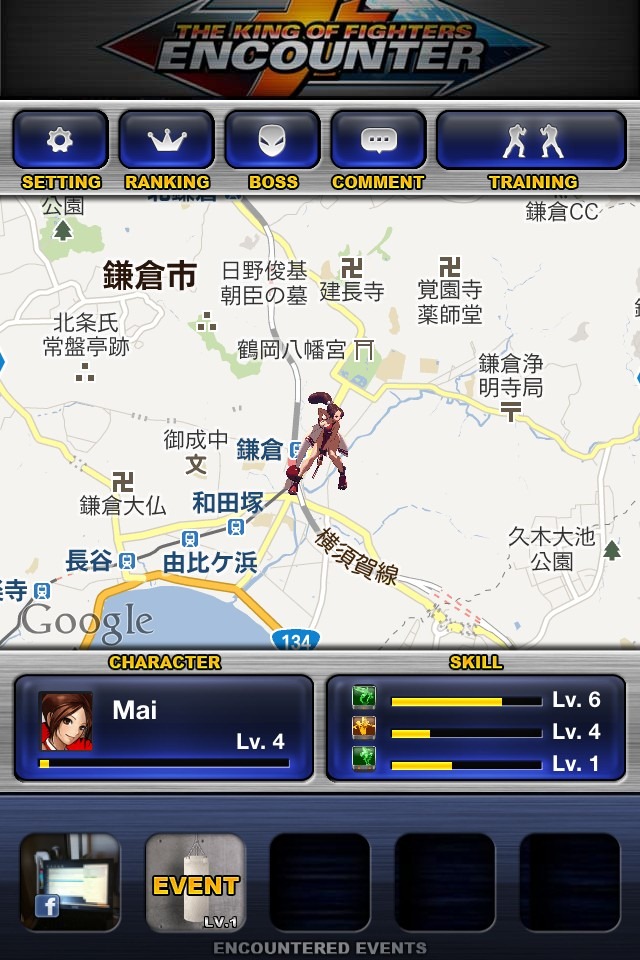Select the Mai sprite on the map
This screenshot has height=960, width=640.
(x=319, y=443)
